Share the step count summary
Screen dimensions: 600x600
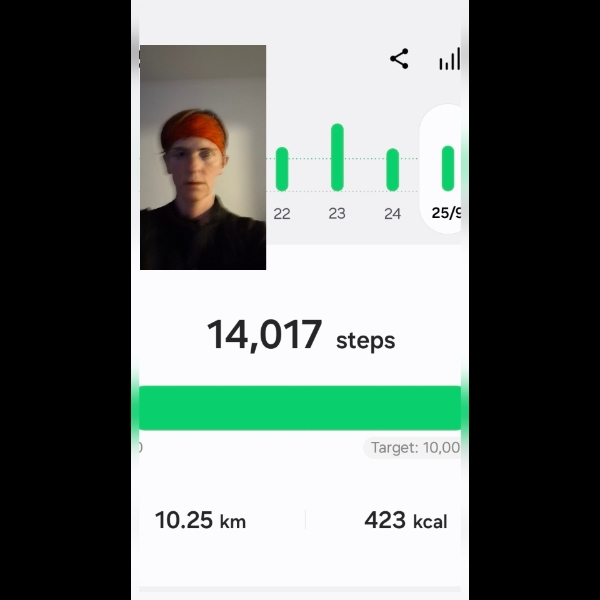pos(399,59)
